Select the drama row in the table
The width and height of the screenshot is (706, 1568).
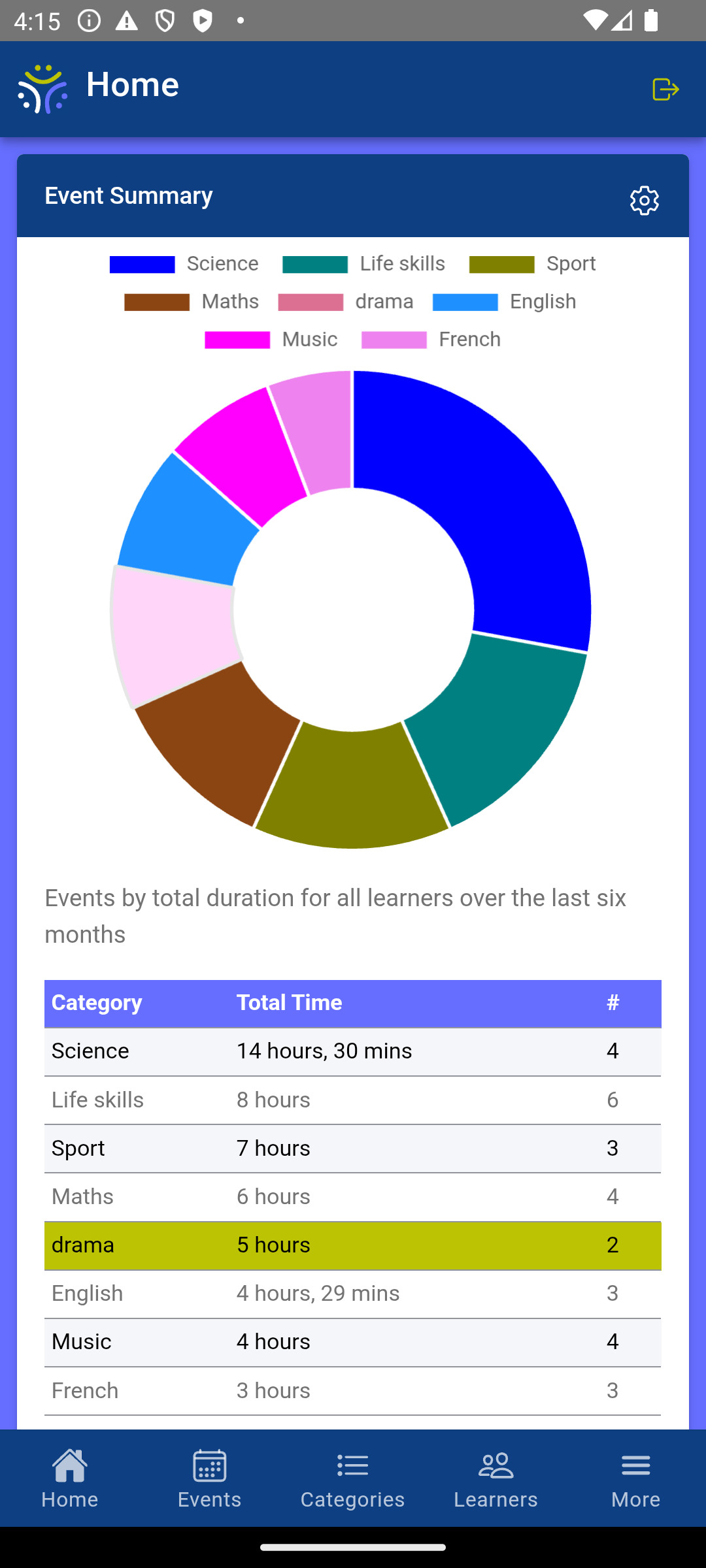point(352,1245)
